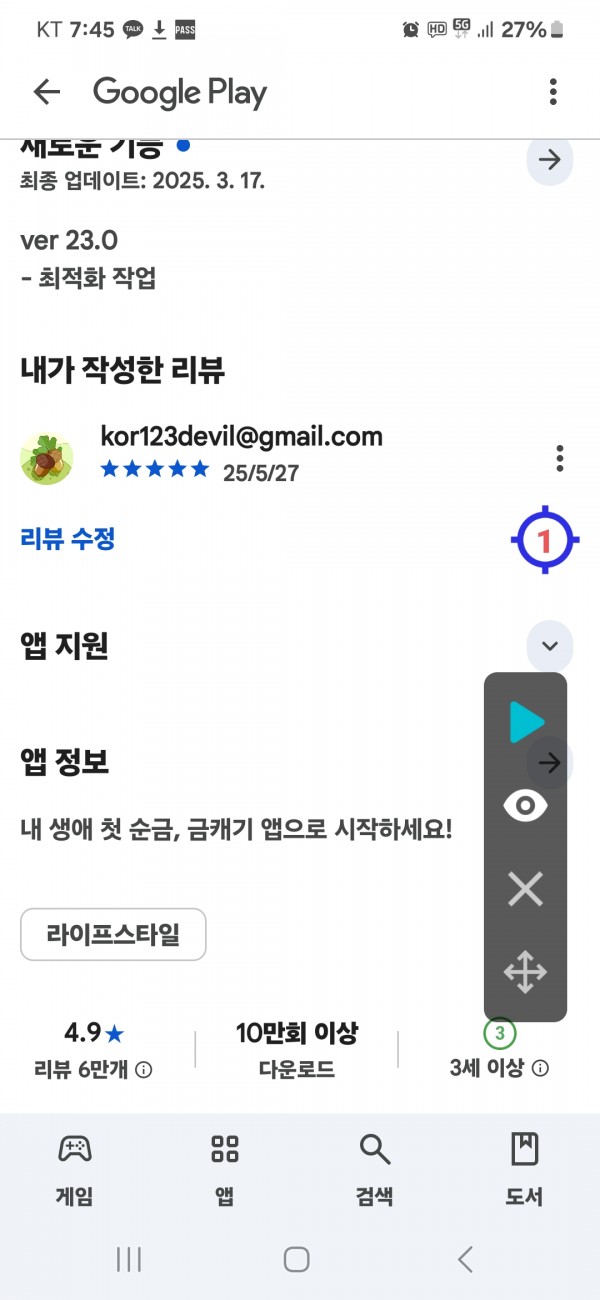Open the 검색 tab

[x=375, y=1170]
